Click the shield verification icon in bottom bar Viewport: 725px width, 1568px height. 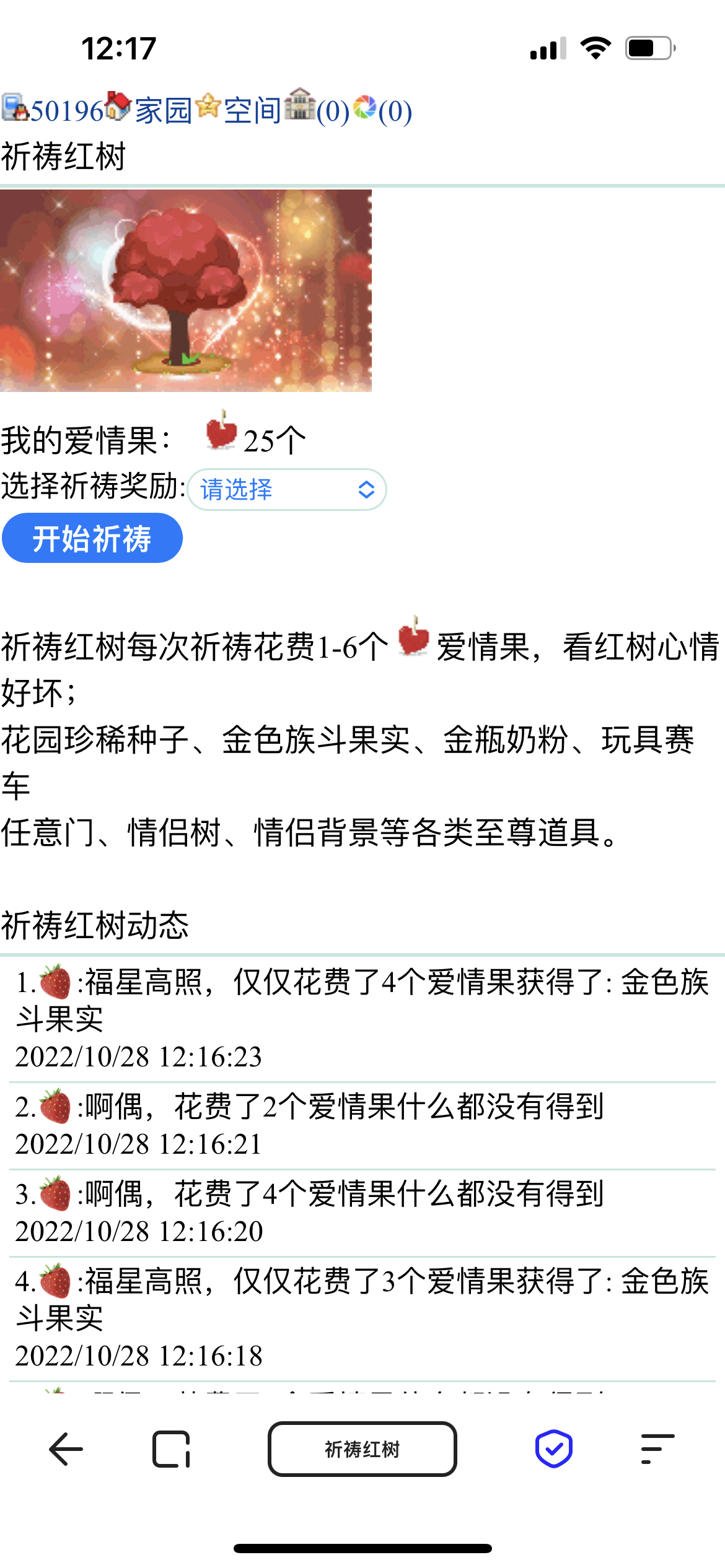[553, 1449]
